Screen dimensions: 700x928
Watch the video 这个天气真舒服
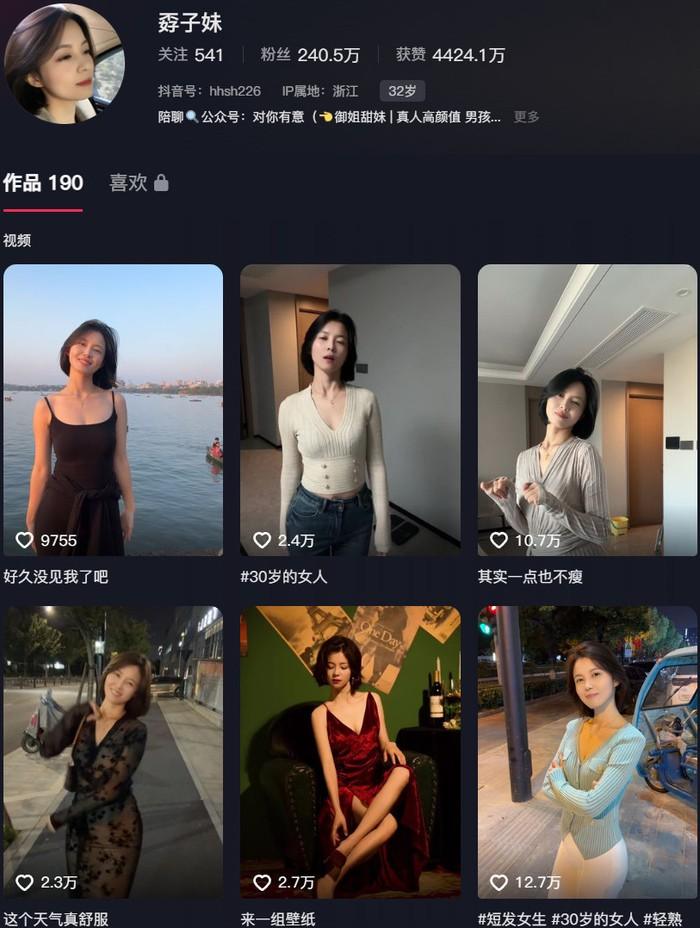point(113,750)
